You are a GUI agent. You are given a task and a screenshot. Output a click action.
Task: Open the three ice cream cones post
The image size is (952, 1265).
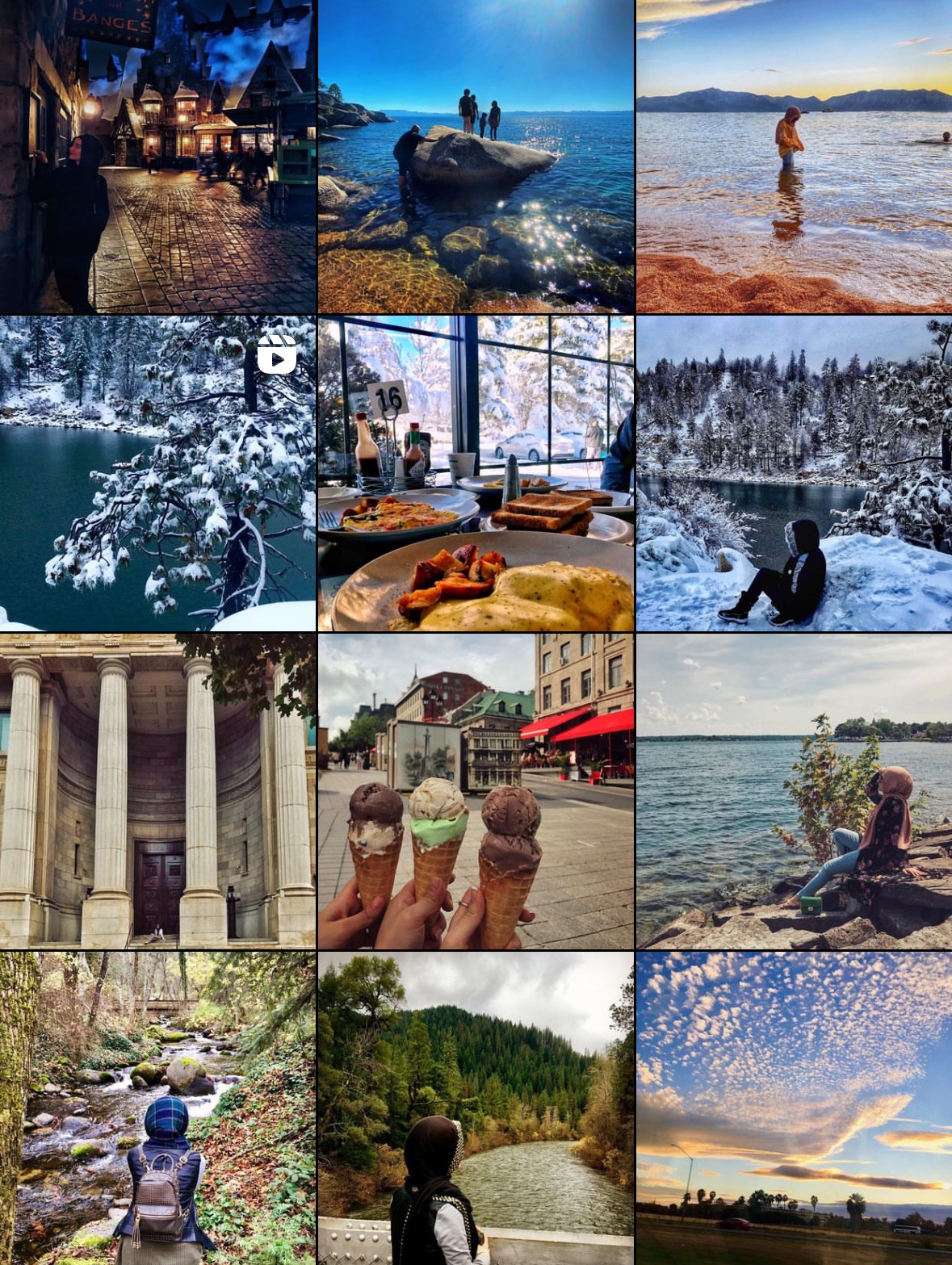tap(476, 791)
